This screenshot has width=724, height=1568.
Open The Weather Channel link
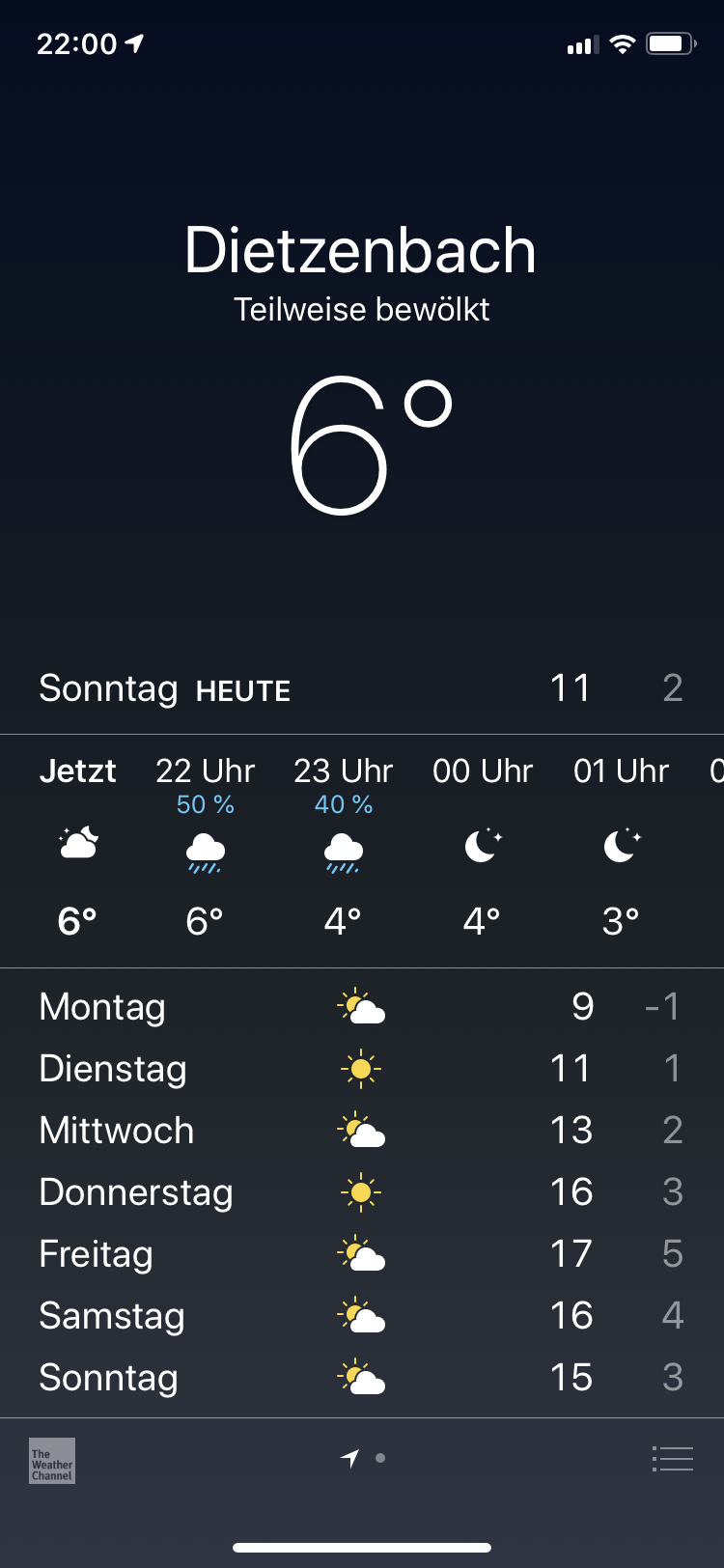(x=52, y=1460)
